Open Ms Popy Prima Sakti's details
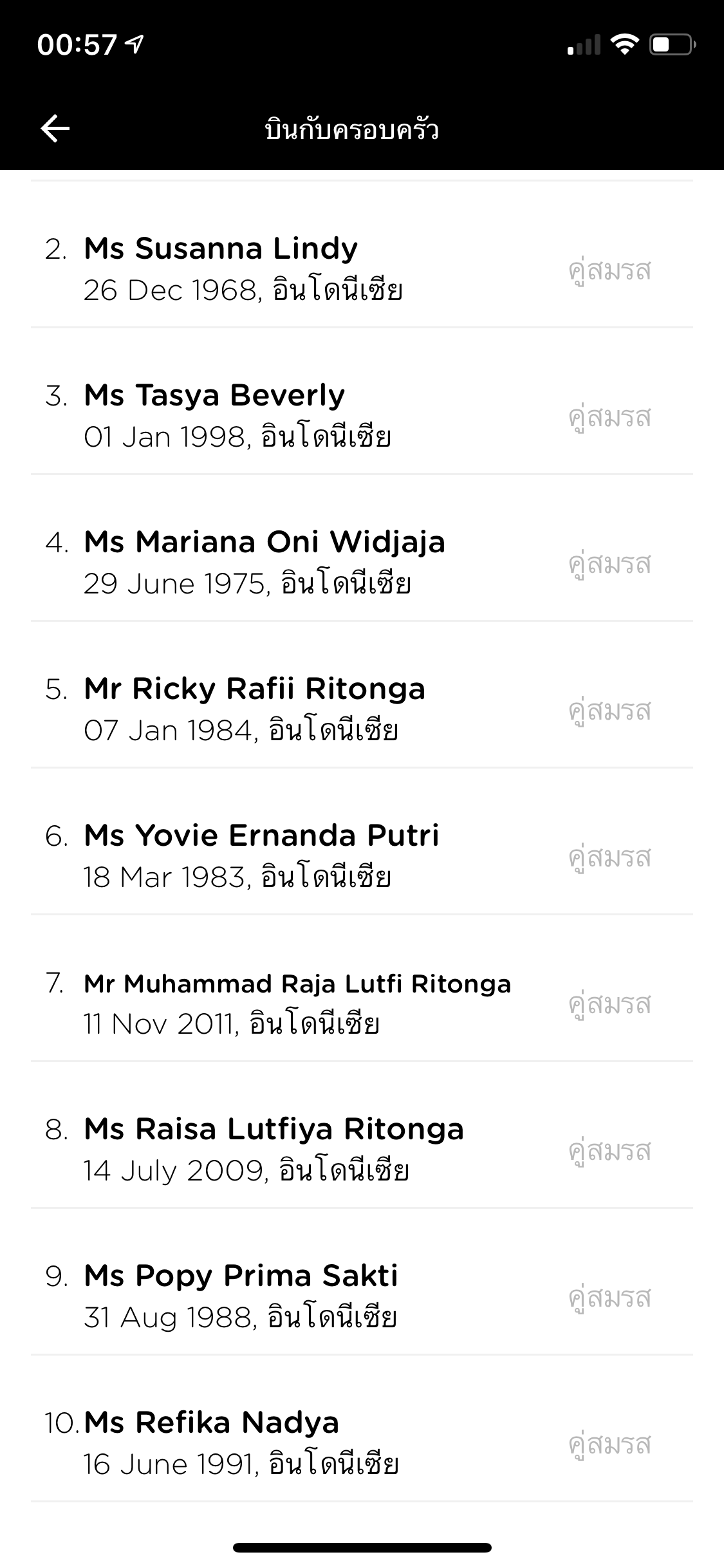 tap(362, 1282)
